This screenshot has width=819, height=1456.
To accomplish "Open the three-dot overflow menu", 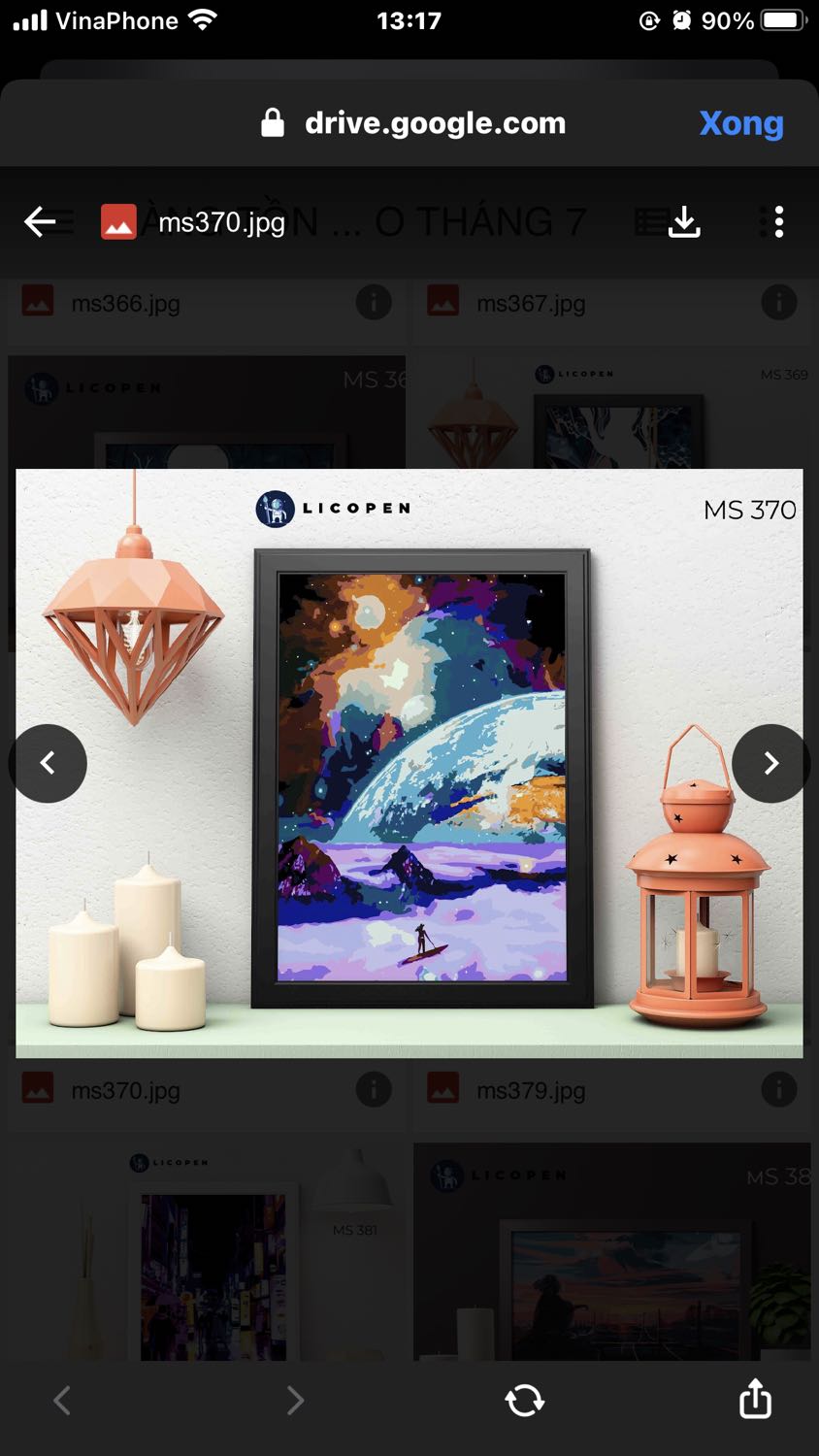I will point(778,222).
